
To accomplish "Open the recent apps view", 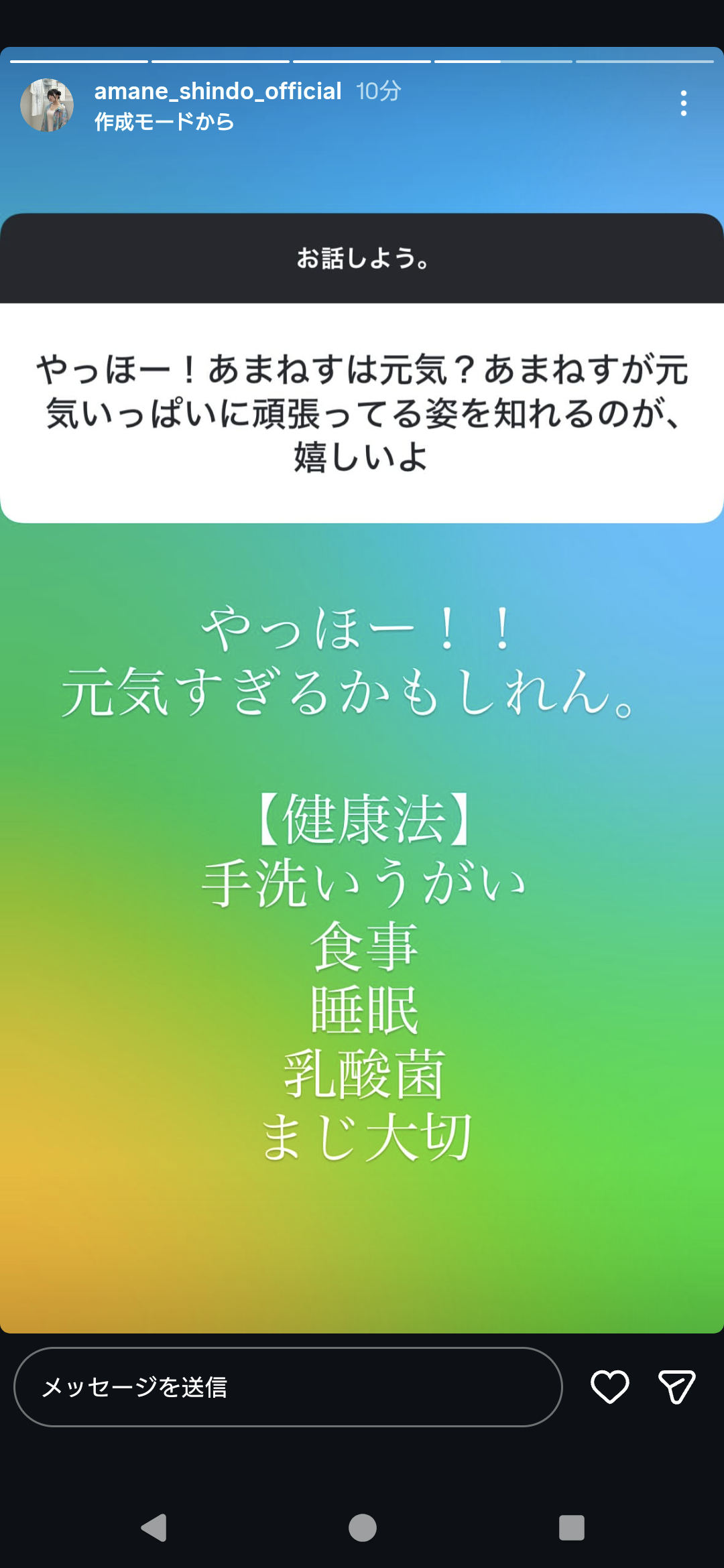I will 571,1528.
